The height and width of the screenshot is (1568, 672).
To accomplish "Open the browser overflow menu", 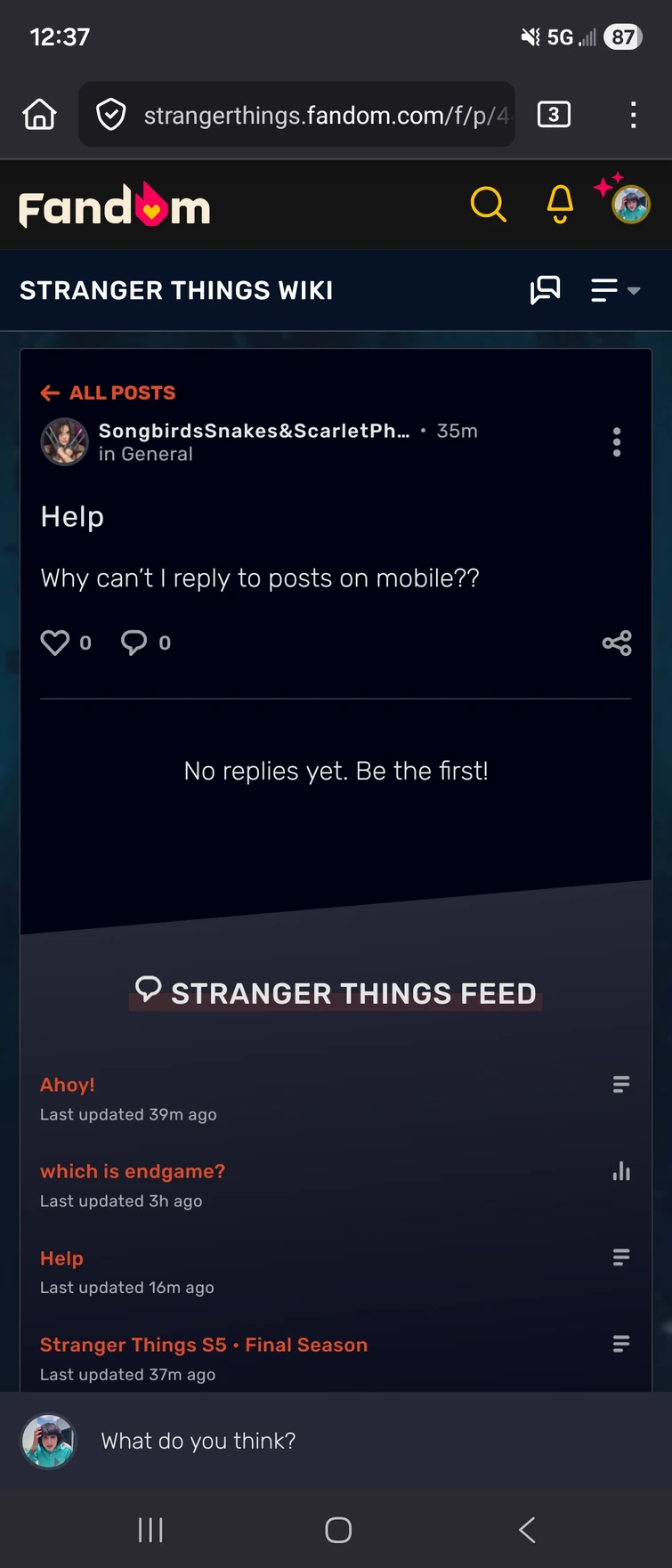I will point(633,115).
